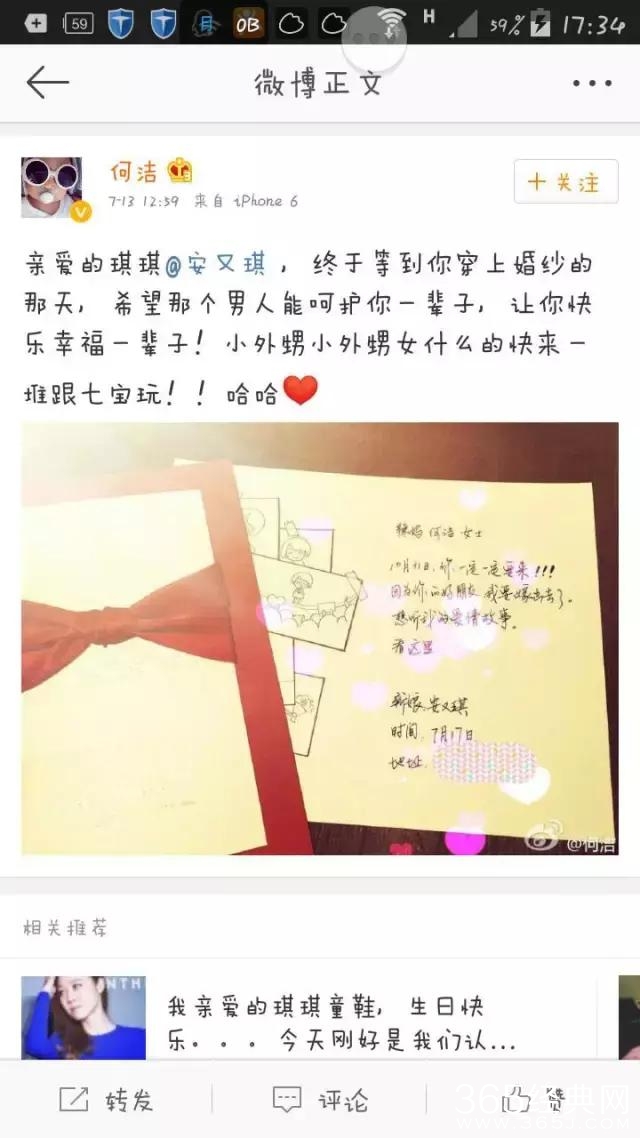Open 评论 to comment on post

[x=320, y=1101]
